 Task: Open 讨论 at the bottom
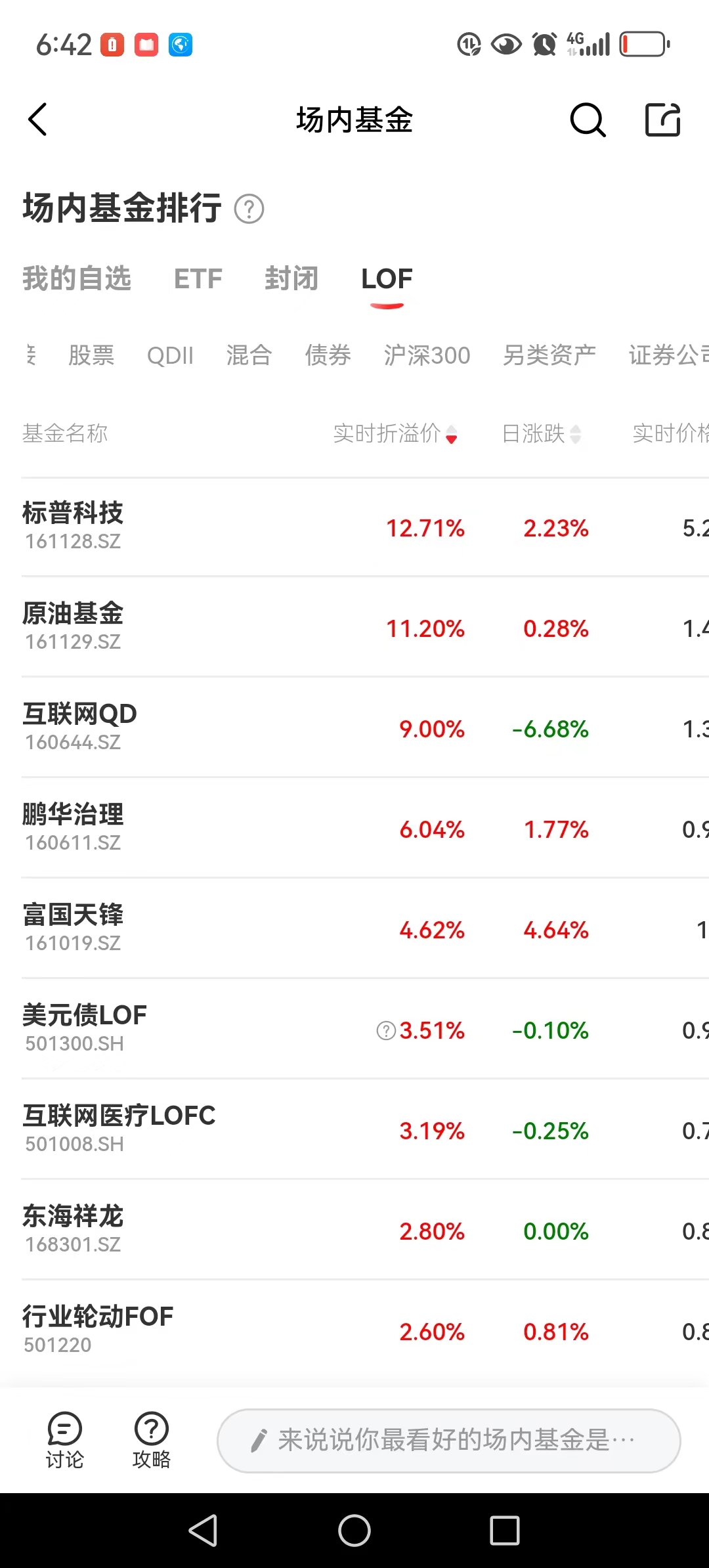click(64, 1440)
